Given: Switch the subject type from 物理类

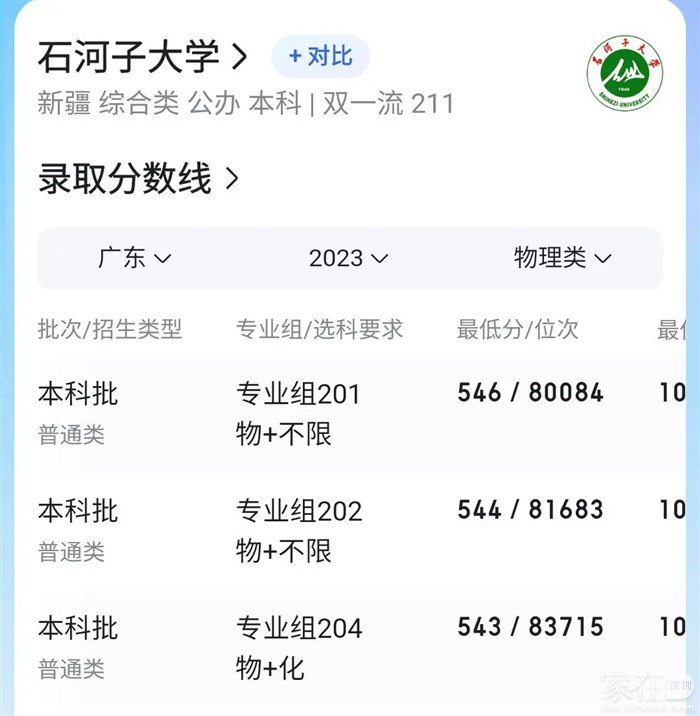Looking at the screenshot, I should 561,258.
